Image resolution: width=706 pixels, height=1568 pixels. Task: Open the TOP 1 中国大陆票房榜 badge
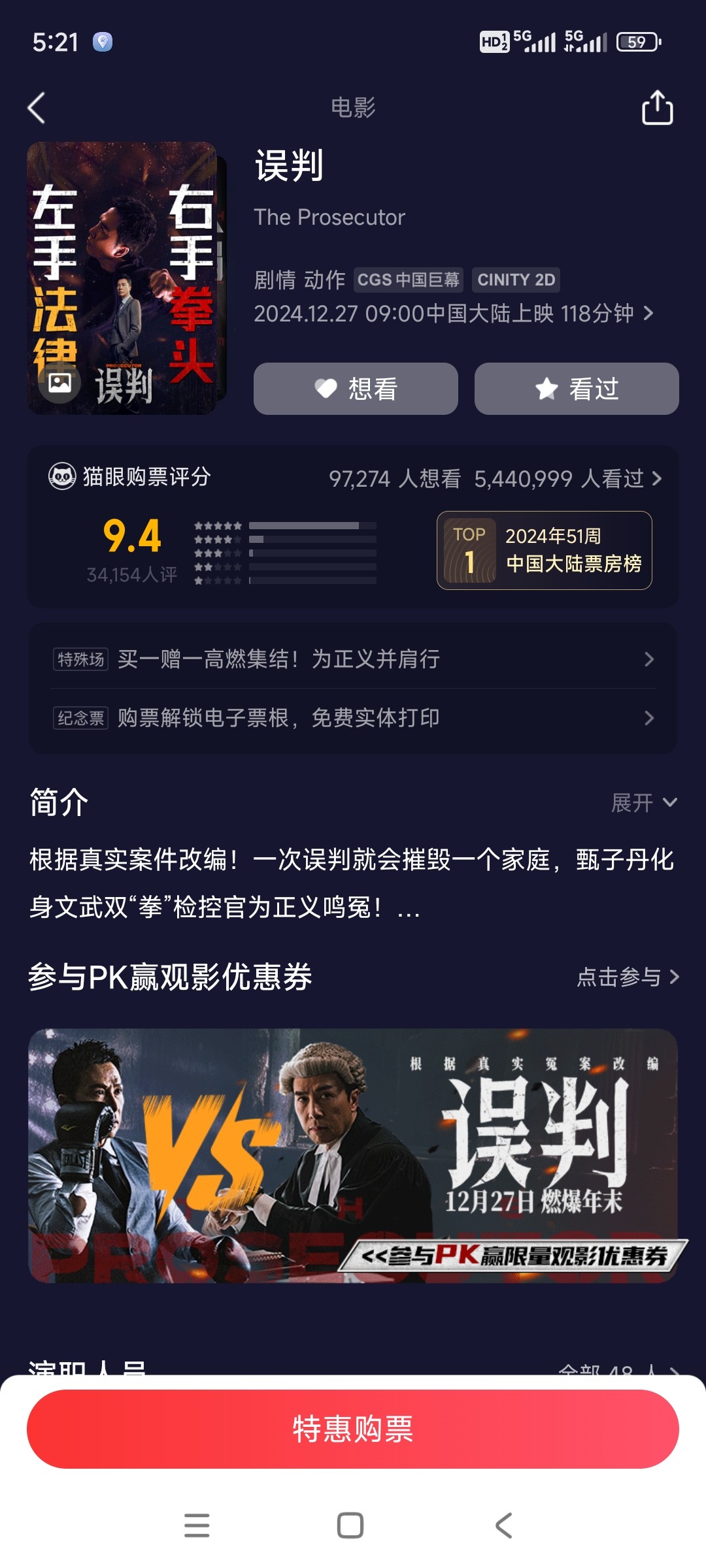(545, 550)
